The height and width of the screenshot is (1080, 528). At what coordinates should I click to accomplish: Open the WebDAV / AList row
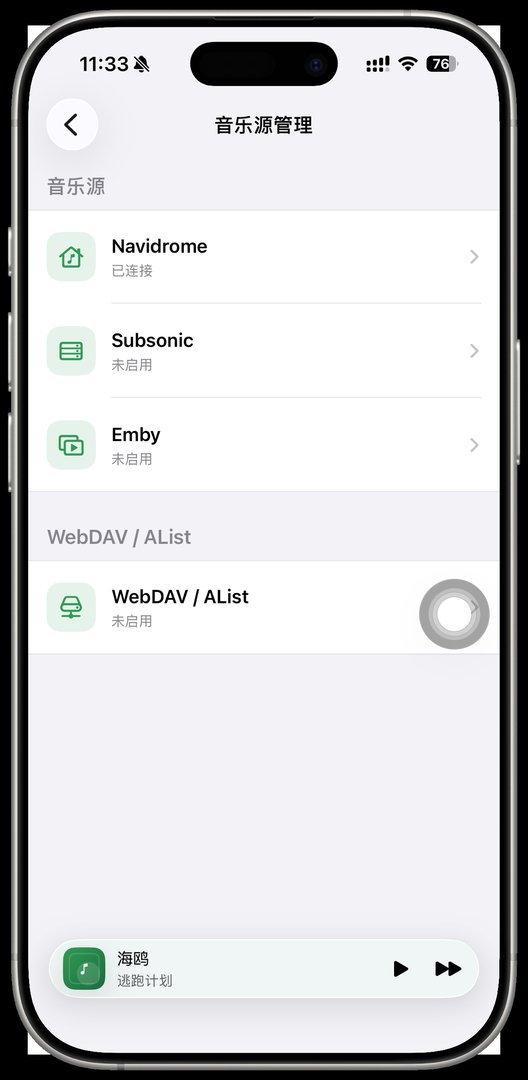pos(264,608)
